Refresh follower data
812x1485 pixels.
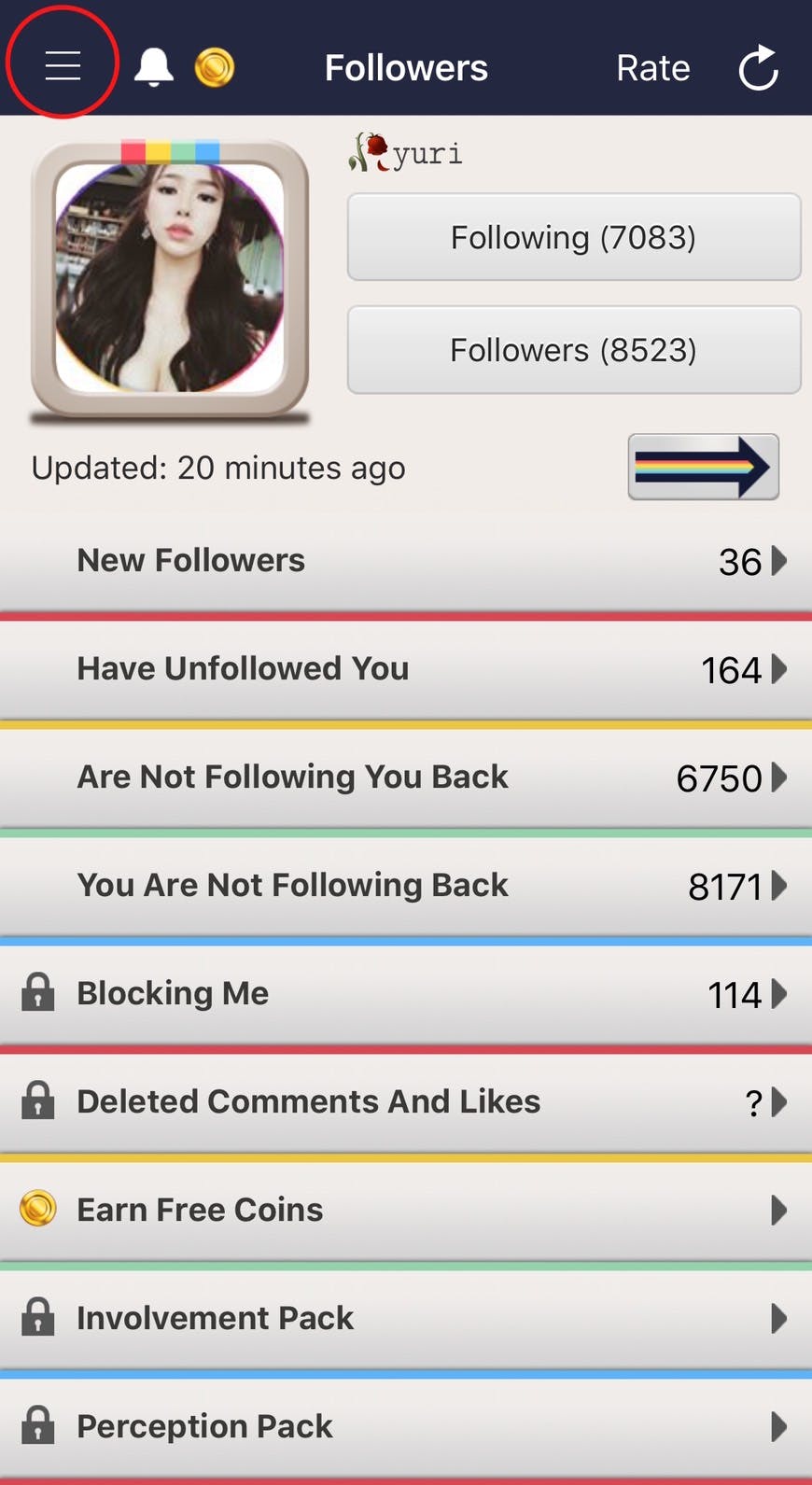(x=758, y=68)
